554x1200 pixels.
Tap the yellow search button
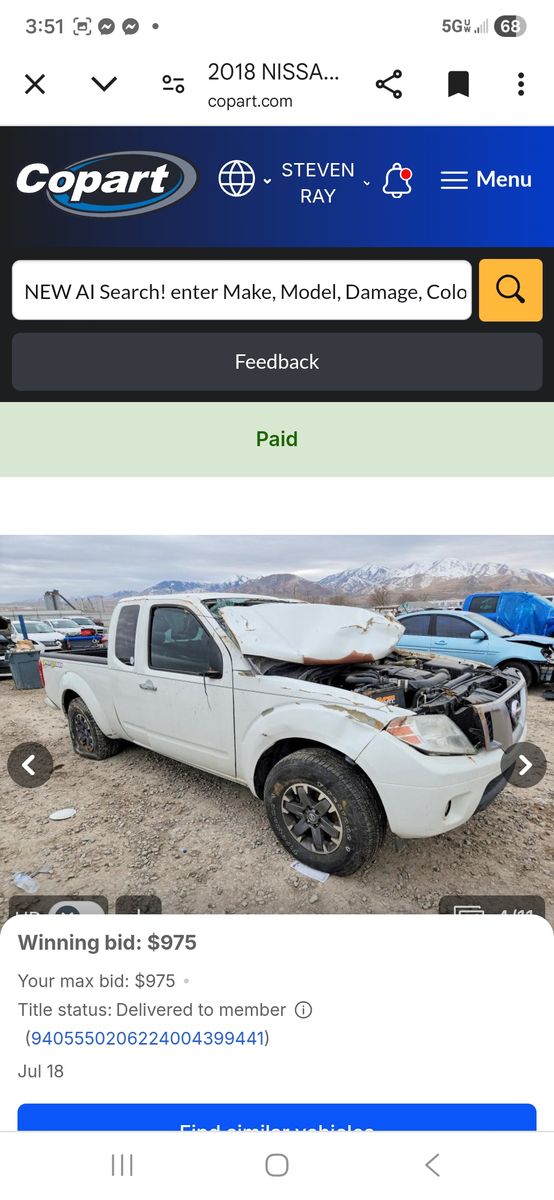[511, 290]
